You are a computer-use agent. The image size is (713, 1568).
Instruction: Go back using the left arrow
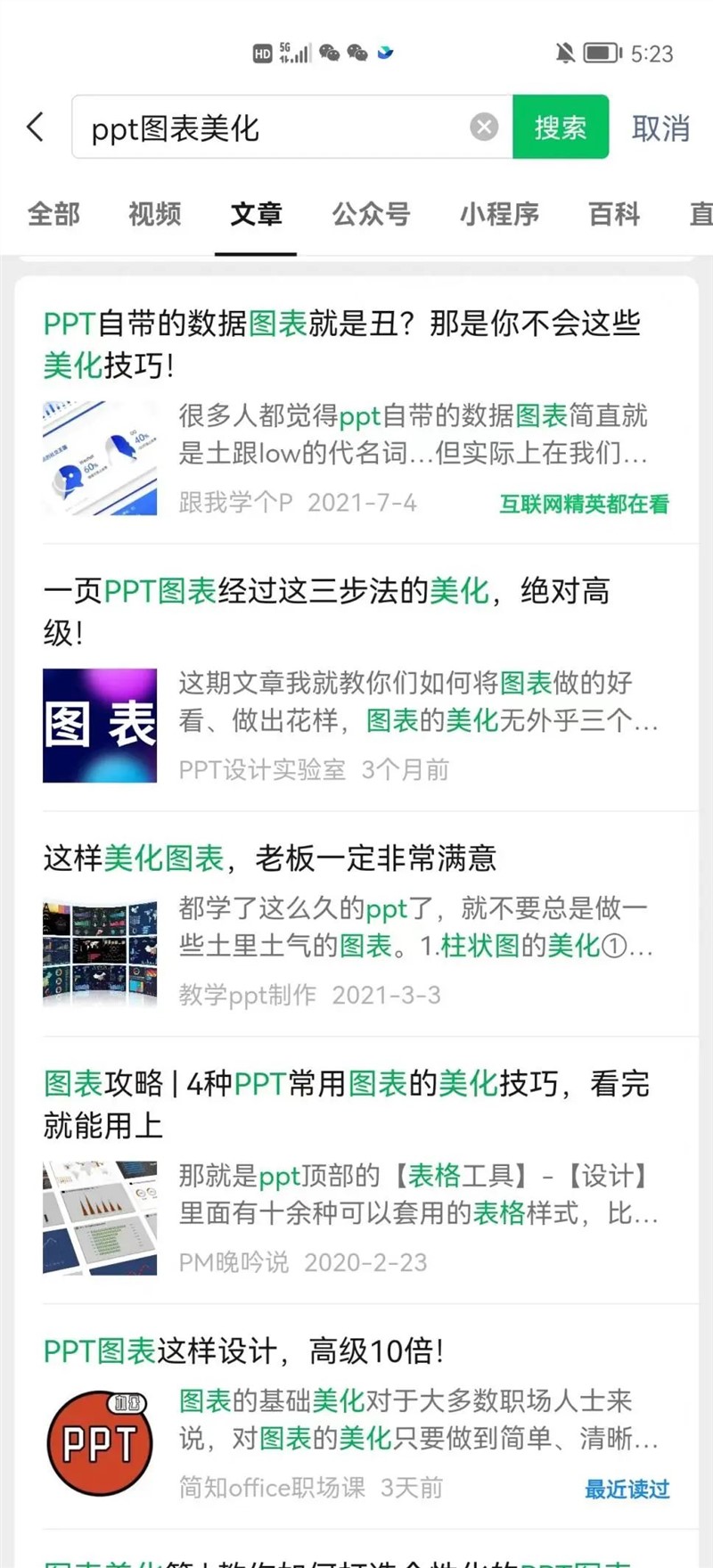pos(36,127)
